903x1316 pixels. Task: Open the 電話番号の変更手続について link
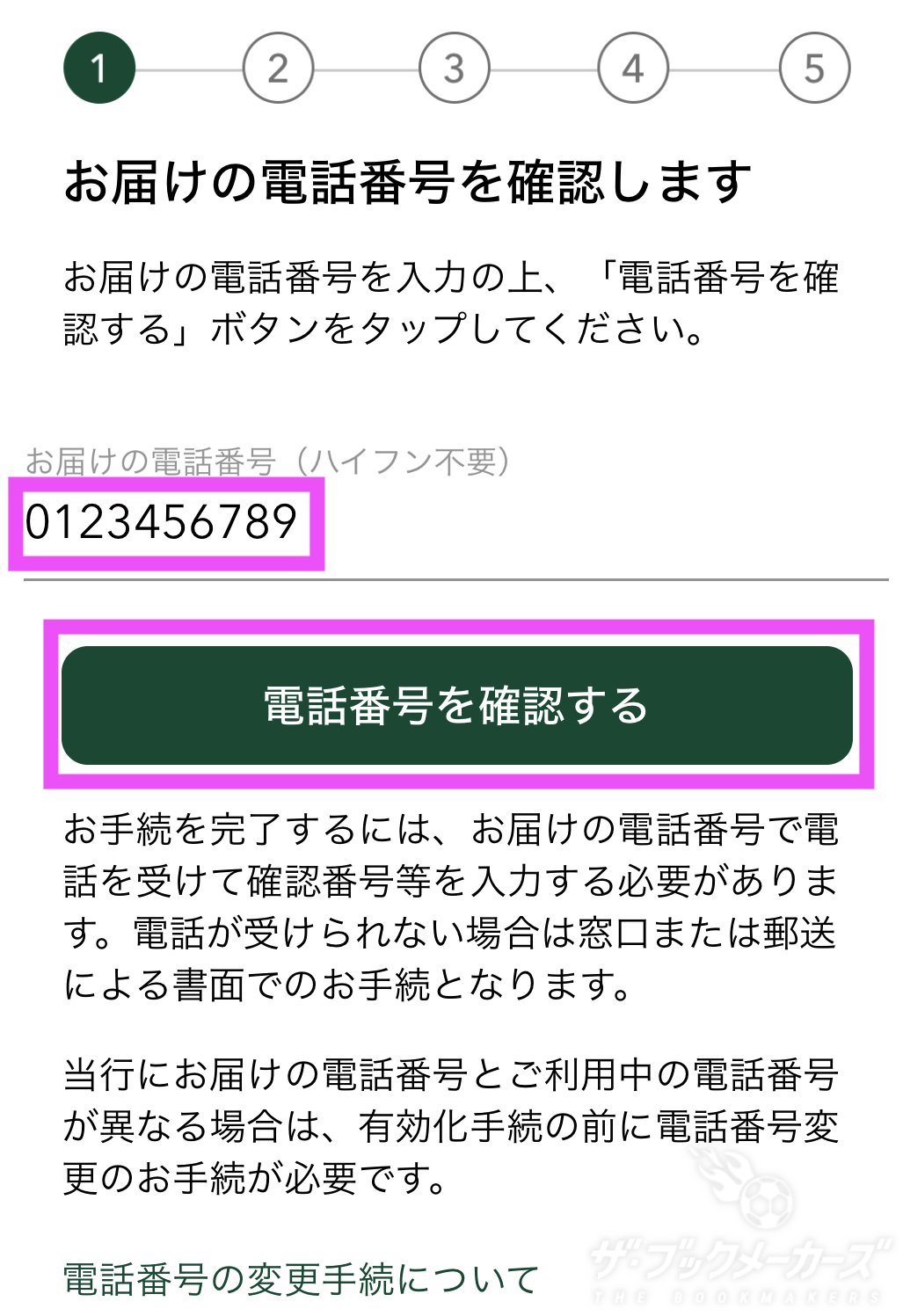pos(301,1279)
